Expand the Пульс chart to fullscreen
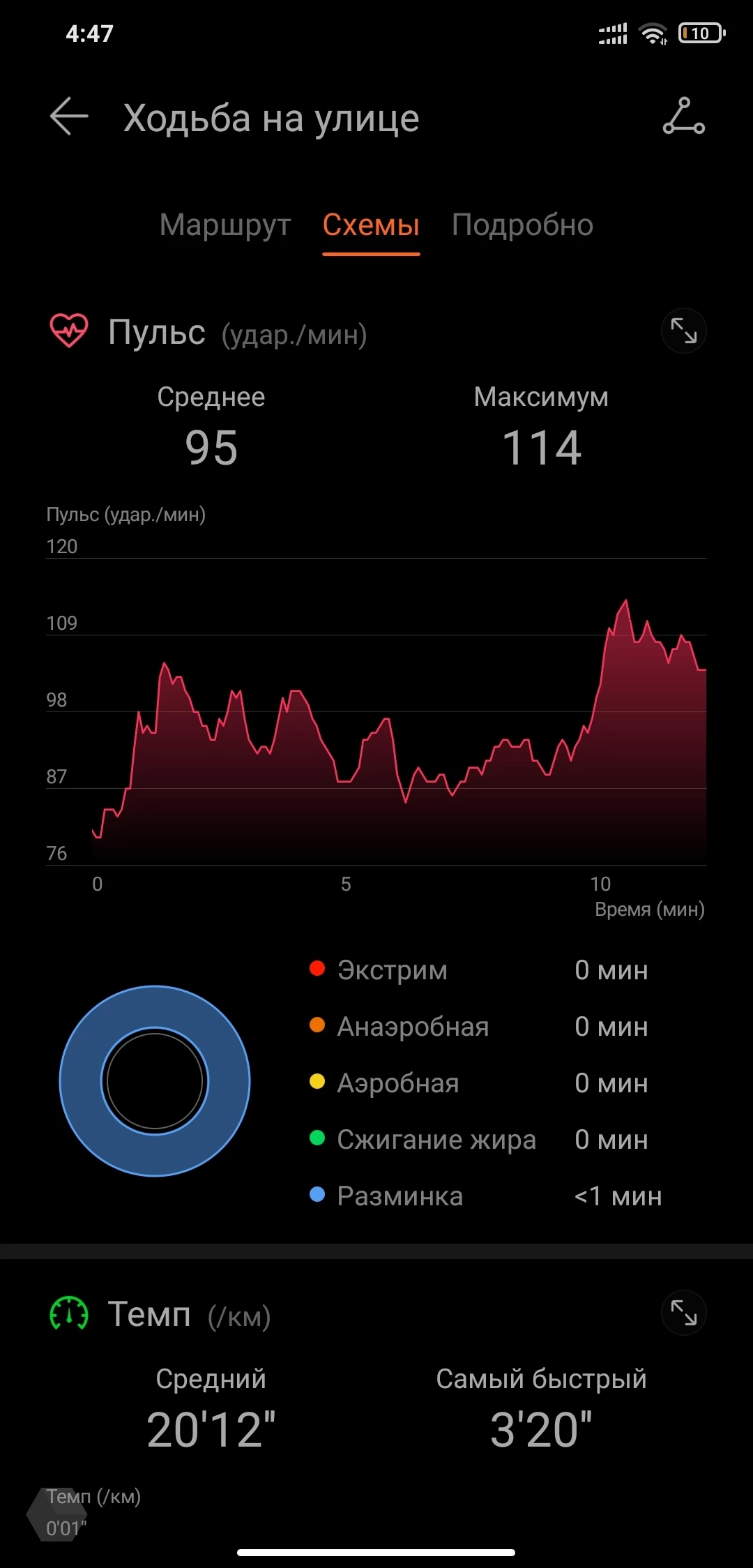The height and width of the screenshot is (1568, 753). 684,331
